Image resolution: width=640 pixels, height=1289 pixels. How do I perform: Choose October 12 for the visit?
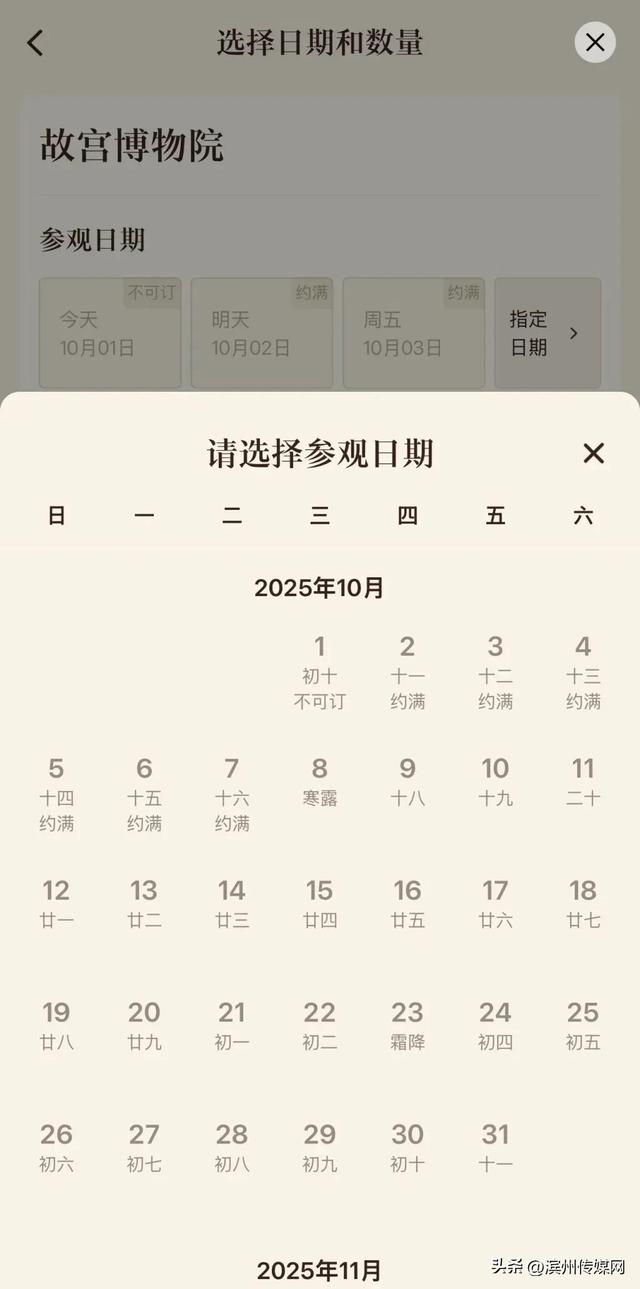(x=56, y=904)
